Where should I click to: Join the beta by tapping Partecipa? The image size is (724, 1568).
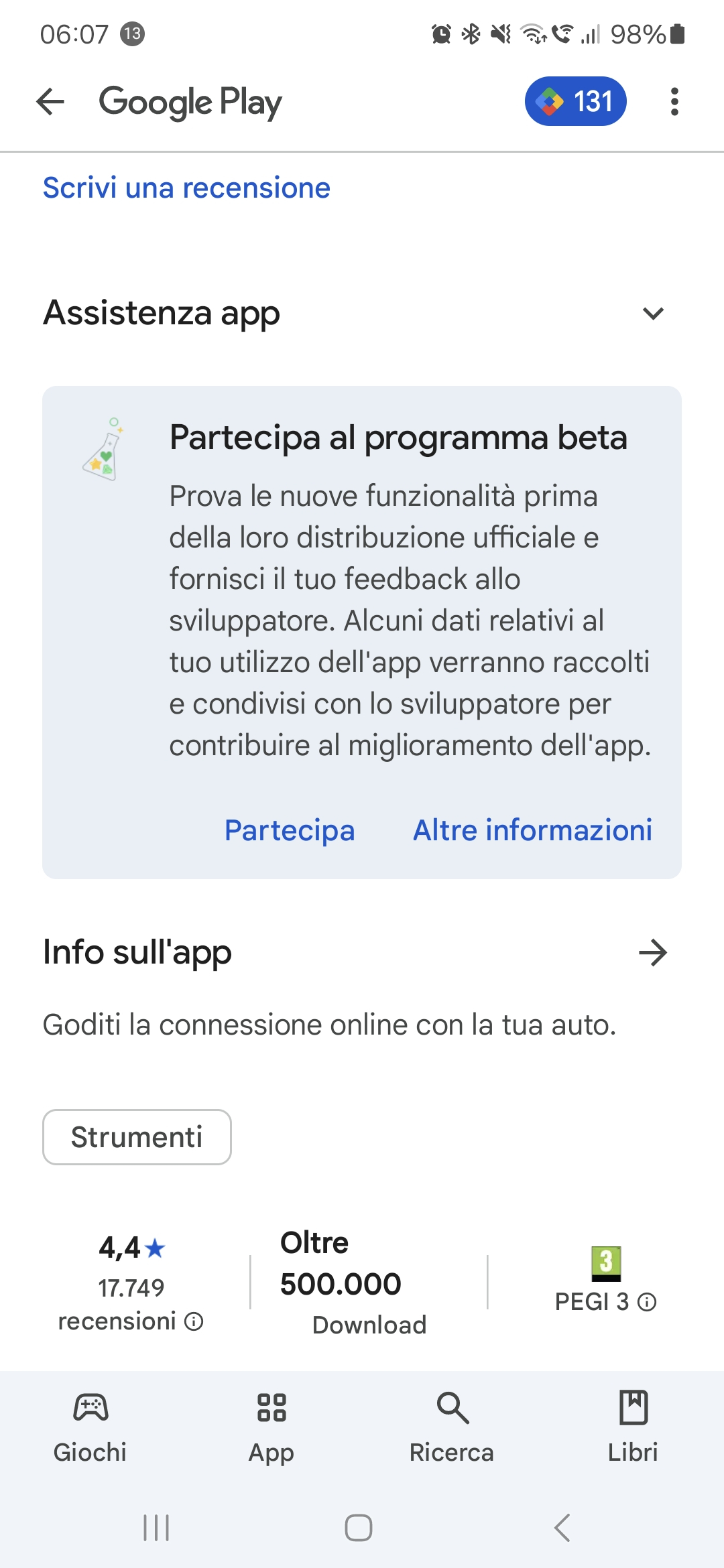tap(290, 830)
